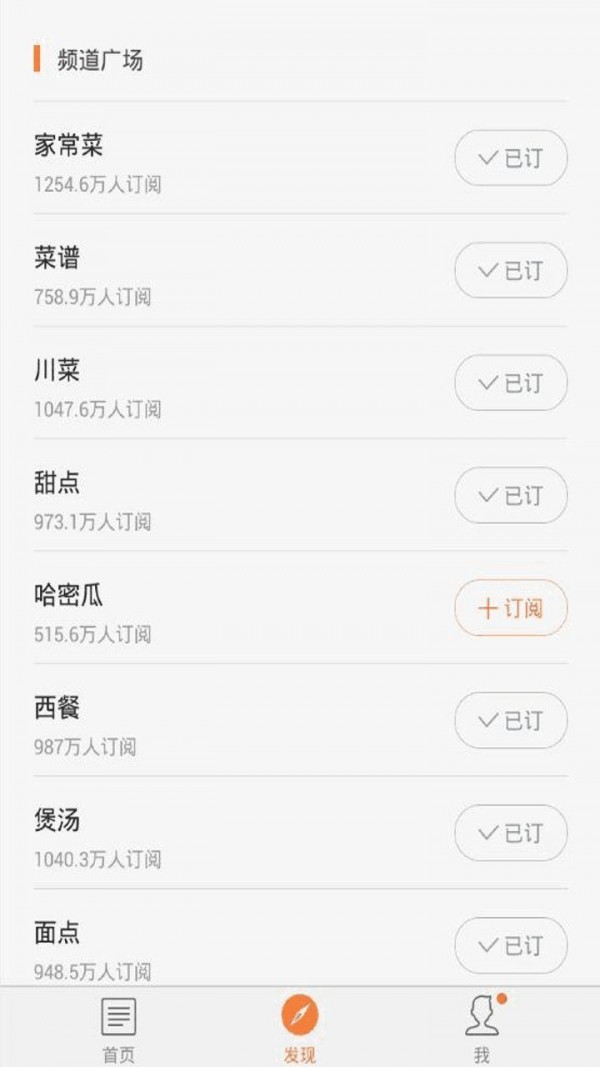Tap 已订 beside the 煲汤 channel
The image size is (600, 1067).
[x=511, y=833]
